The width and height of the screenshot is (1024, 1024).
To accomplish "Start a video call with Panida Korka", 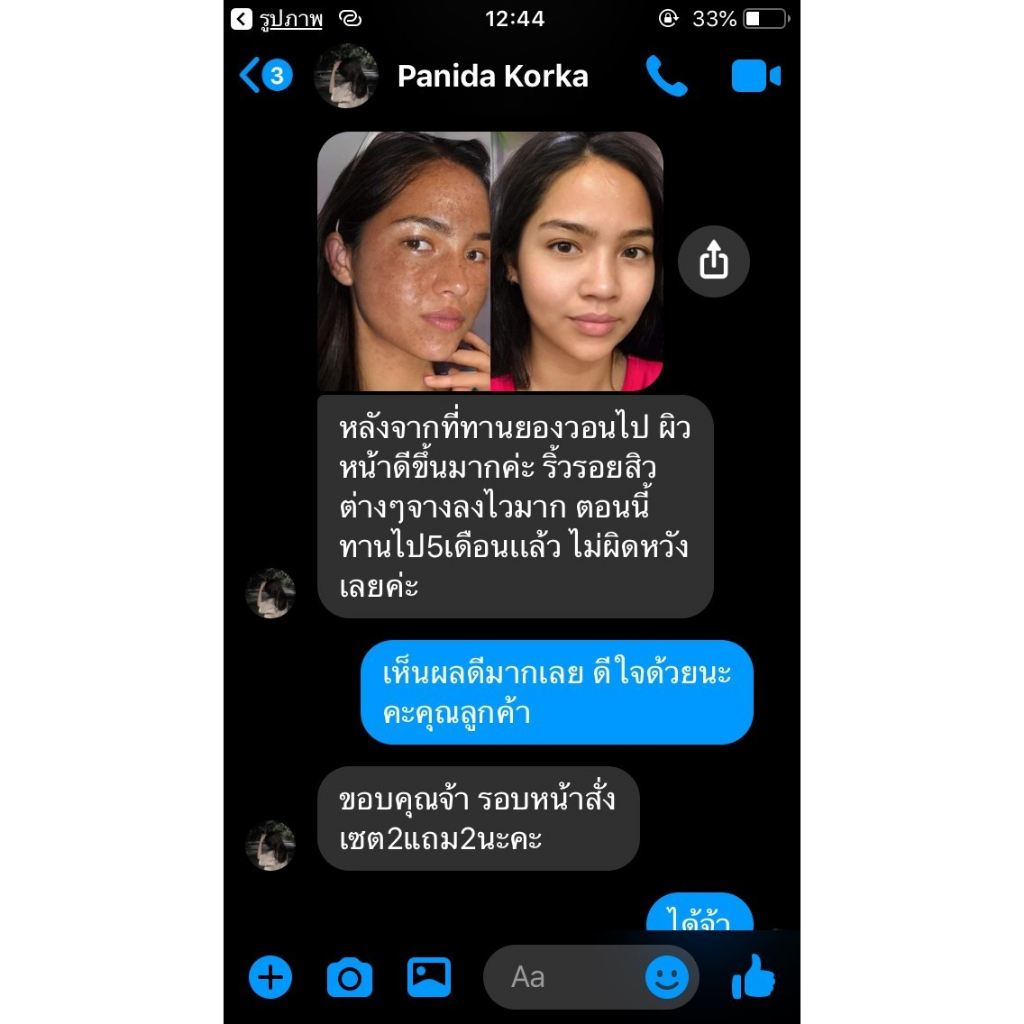I will (x=756, y=76).
